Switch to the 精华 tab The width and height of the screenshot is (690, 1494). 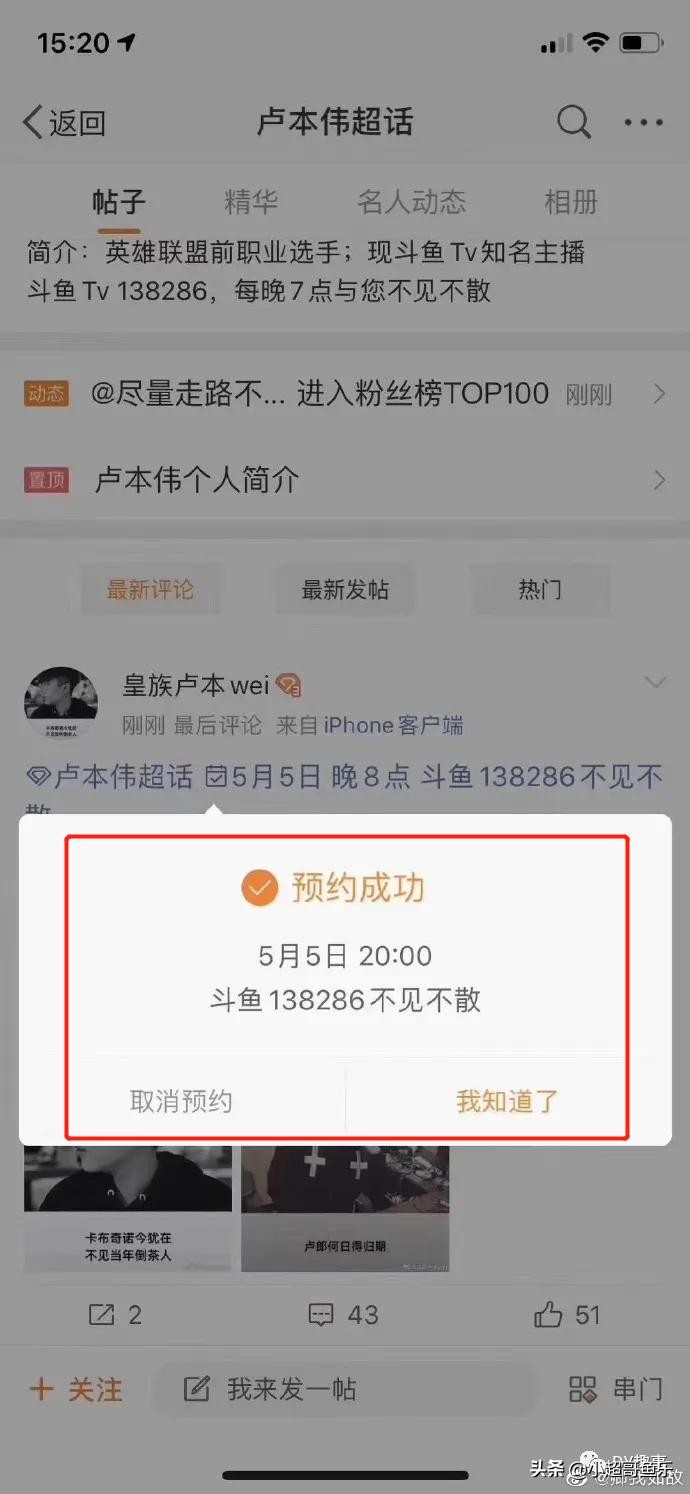[x=251, y=202]
